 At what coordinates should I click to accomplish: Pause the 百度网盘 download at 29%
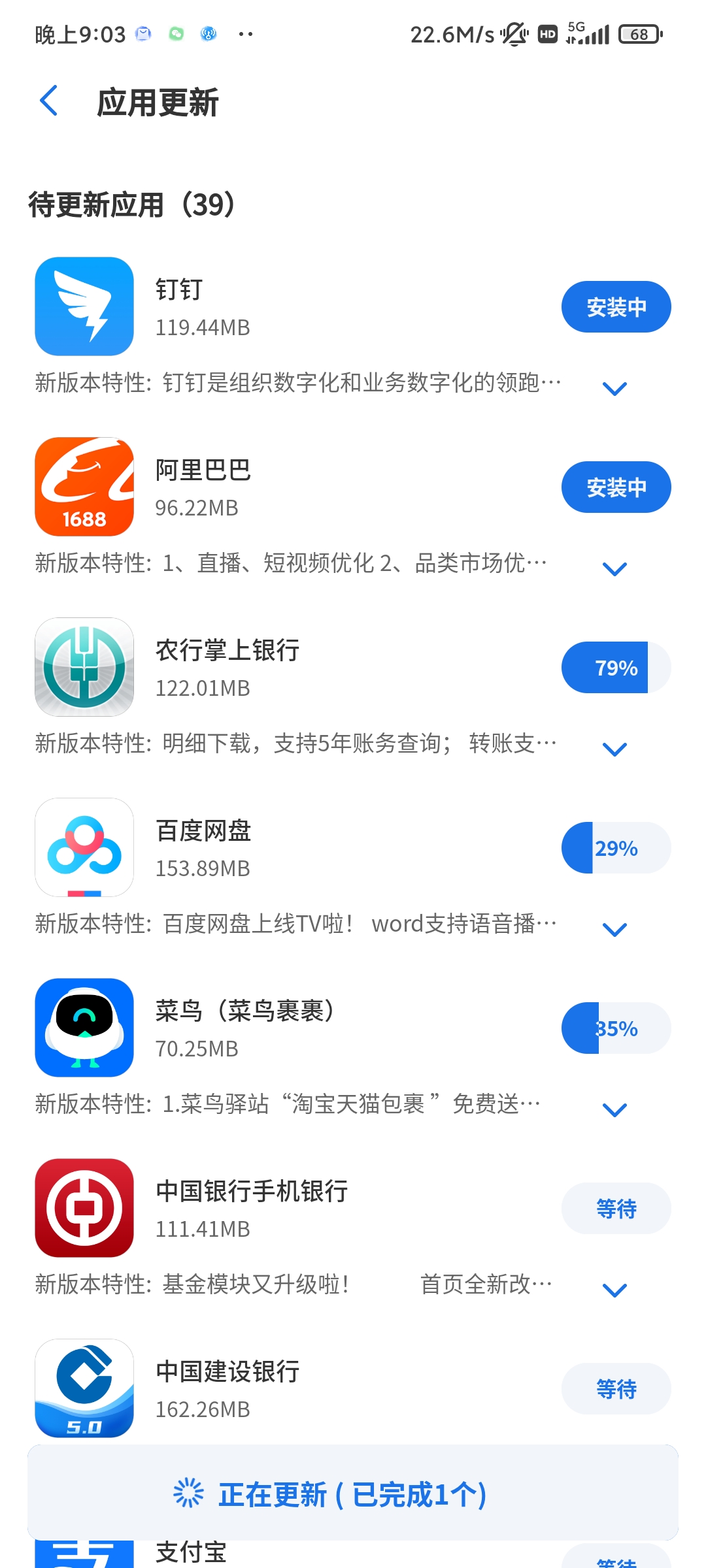point(616,848)
